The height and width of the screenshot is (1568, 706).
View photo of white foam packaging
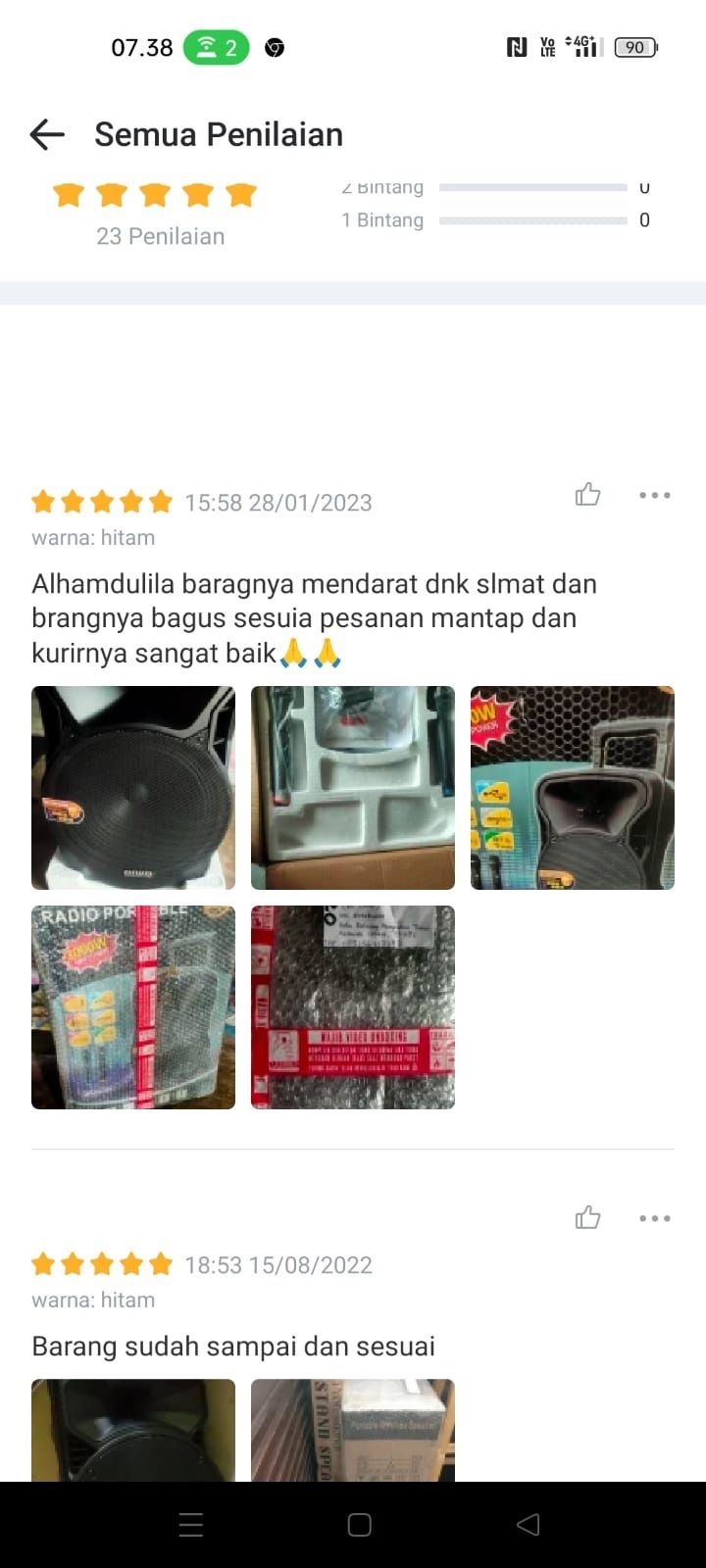[353, 788]
